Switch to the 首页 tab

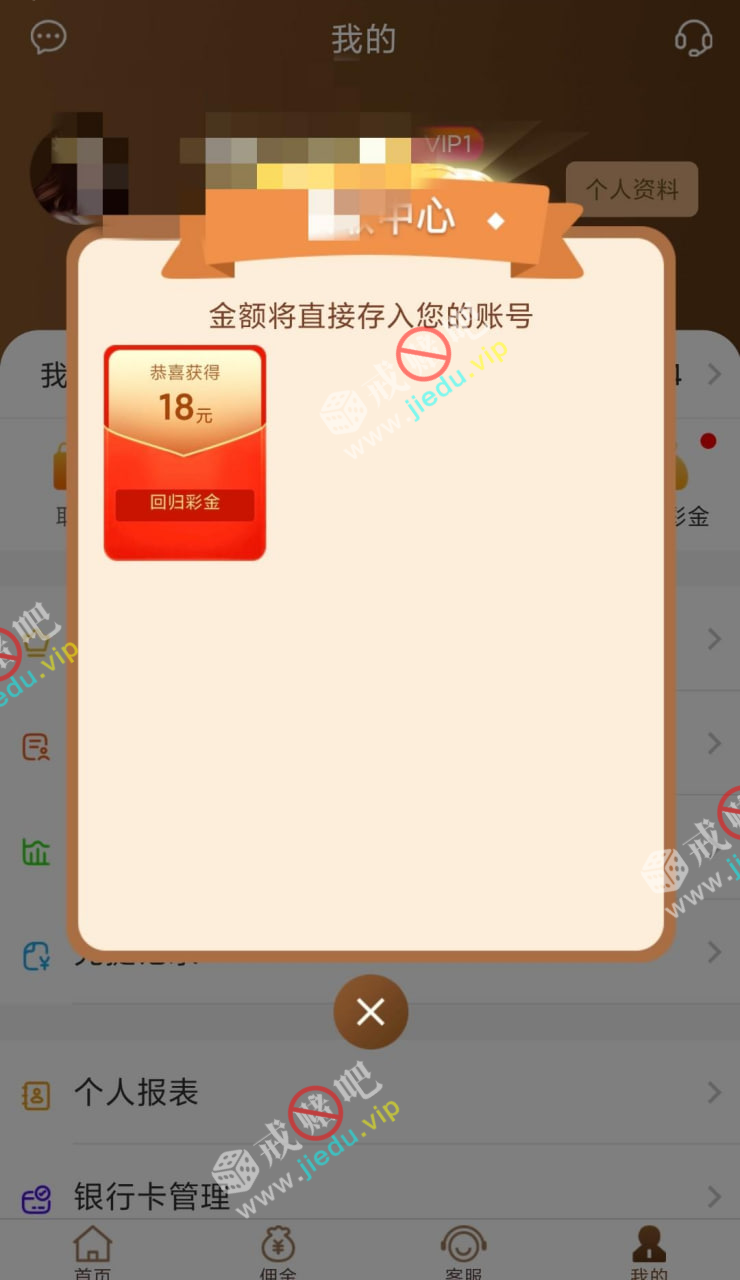click(92, 1252)
